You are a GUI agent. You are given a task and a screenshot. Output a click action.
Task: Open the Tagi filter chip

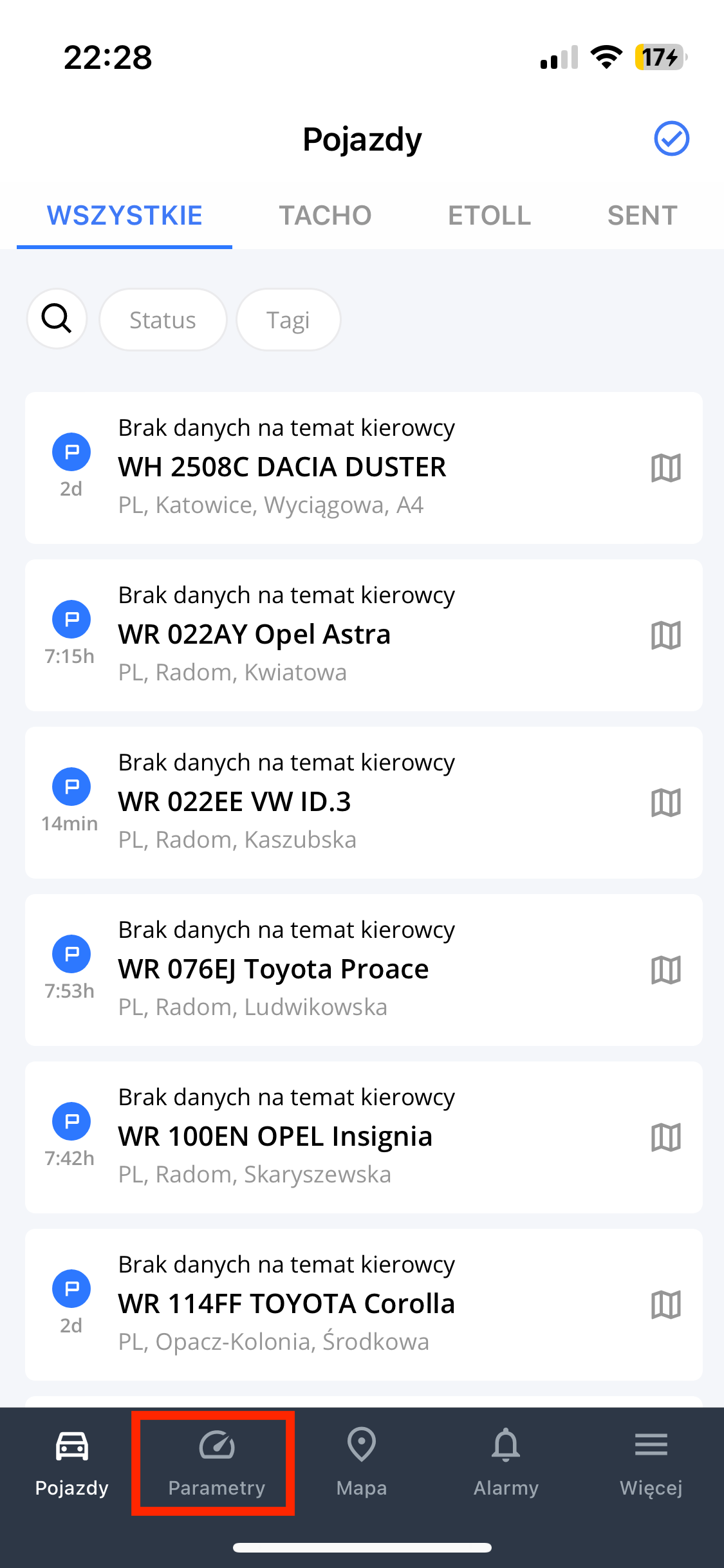(288, 319)
